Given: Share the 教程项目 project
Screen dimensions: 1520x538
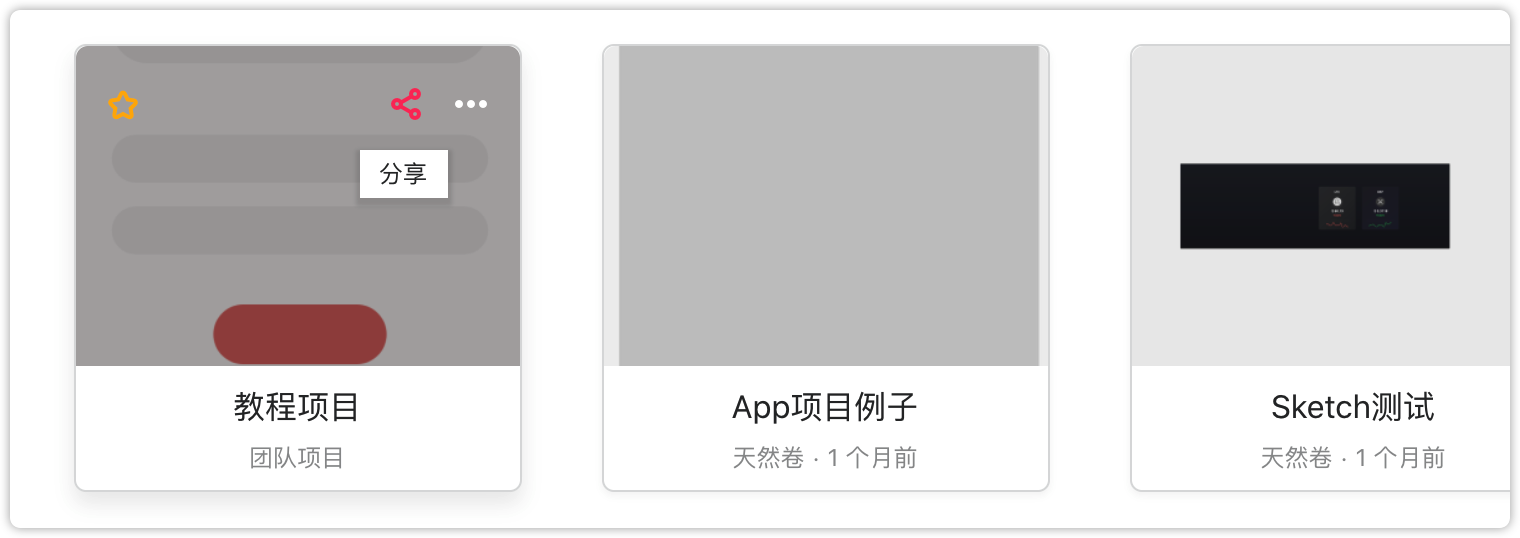Looking at the screenshot, I should (406, 104).
